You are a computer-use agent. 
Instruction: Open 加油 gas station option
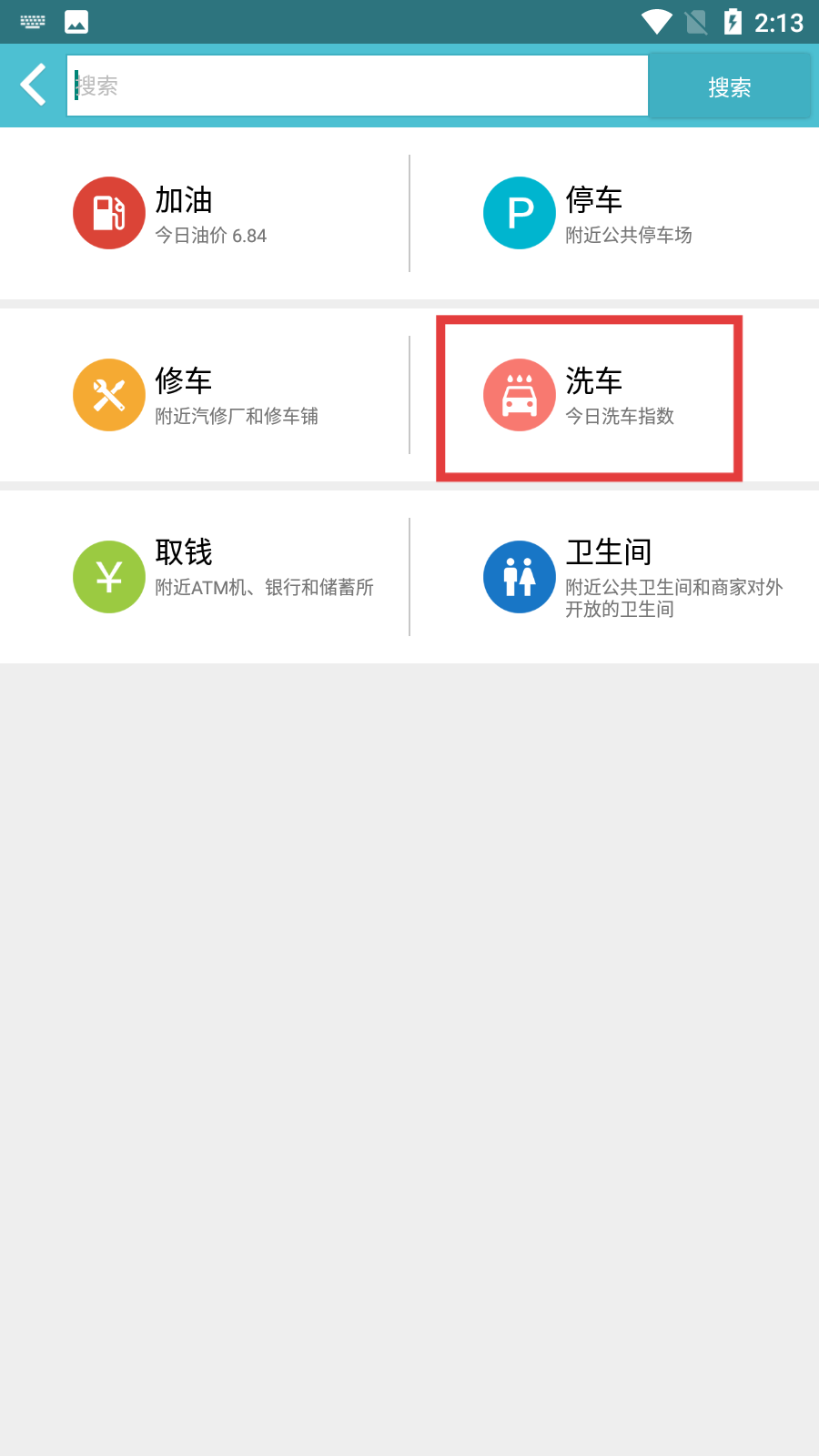pos(205,214)
